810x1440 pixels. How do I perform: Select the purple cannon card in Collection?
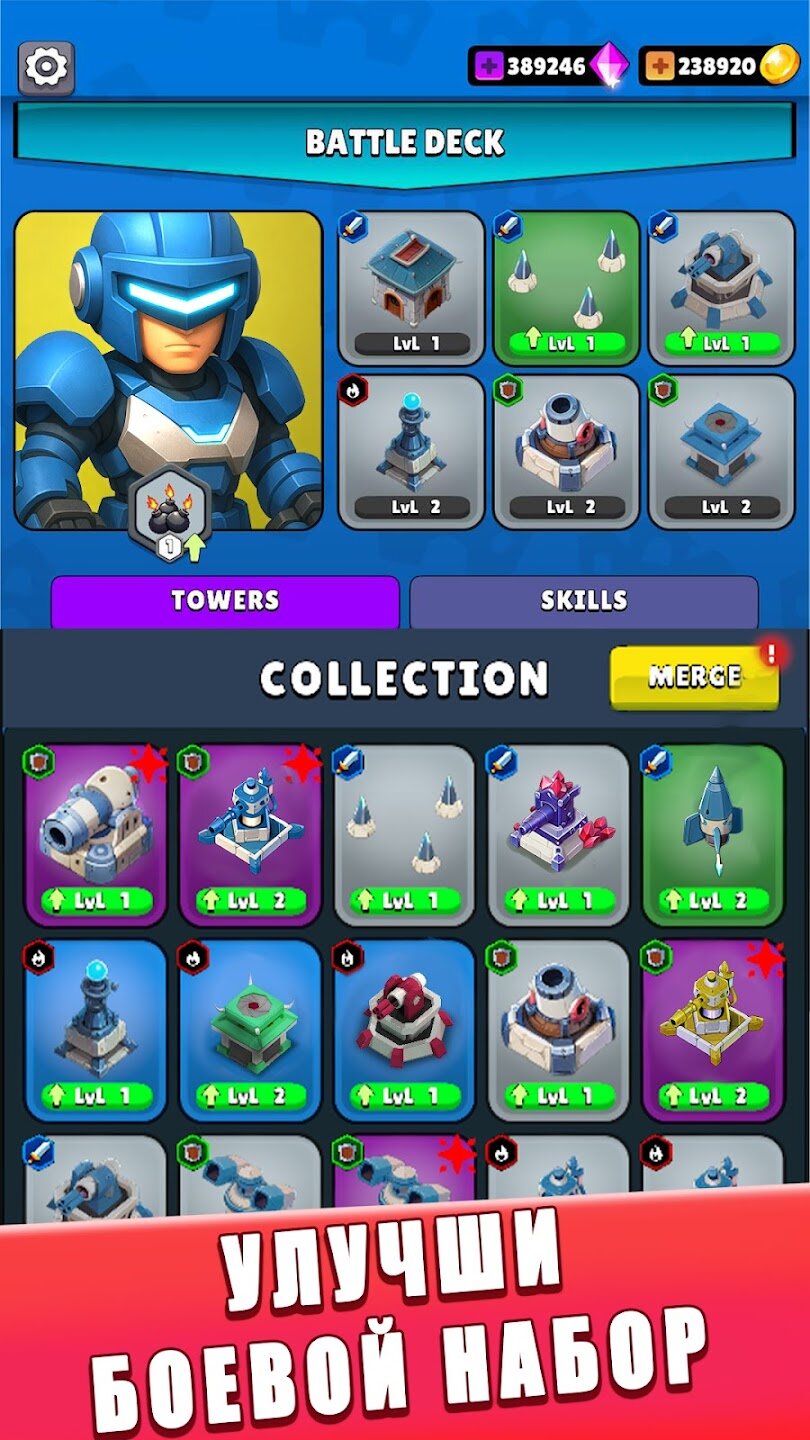click(x=96, y=832)
